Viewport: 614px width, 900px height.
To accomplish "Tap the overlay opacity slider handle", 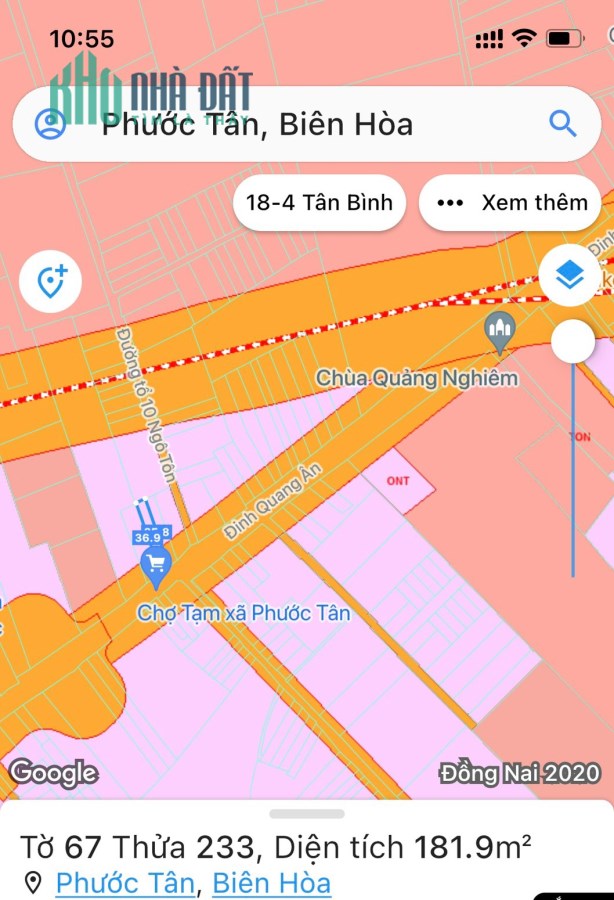I will point(573,342).
